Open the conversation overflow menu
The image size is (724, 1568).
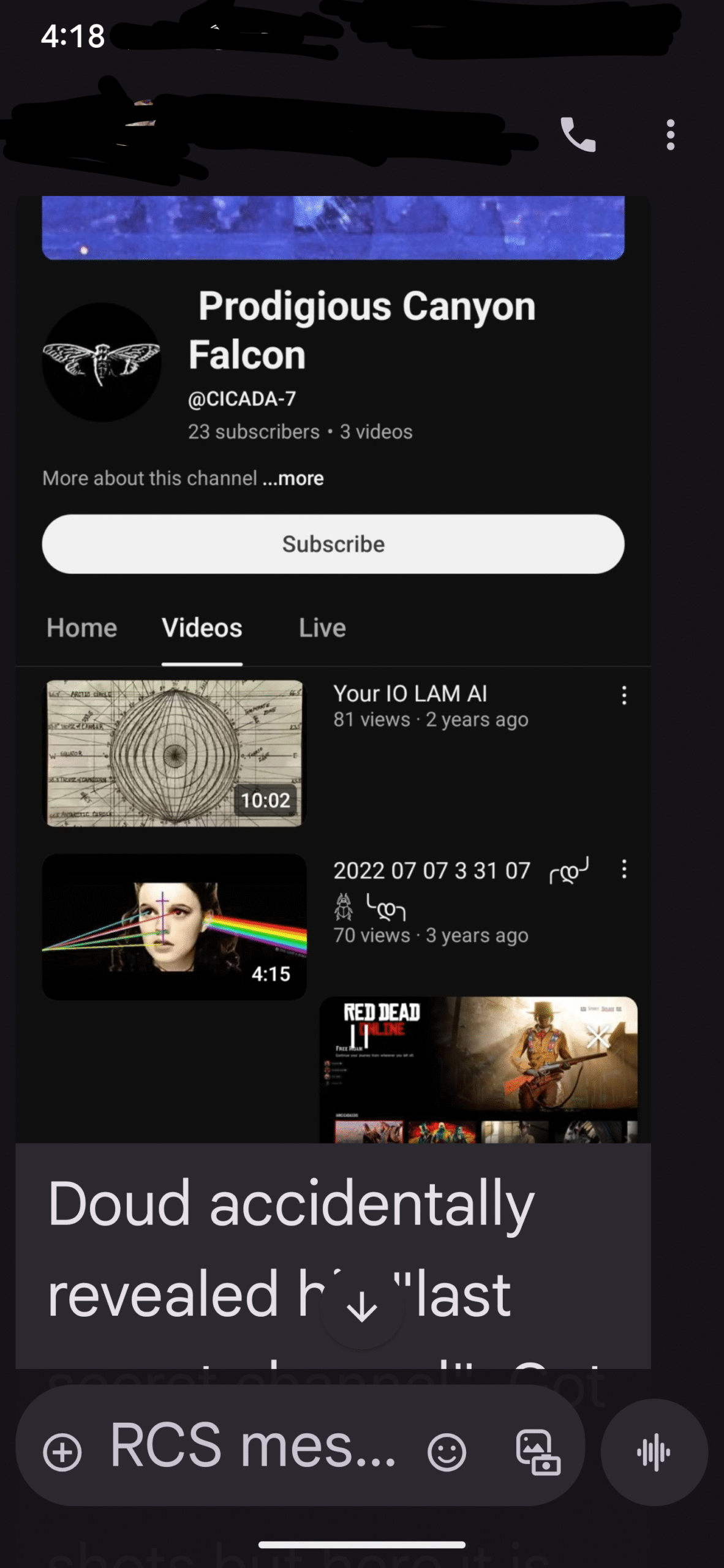pyautogui.click(x=671, y=134)
